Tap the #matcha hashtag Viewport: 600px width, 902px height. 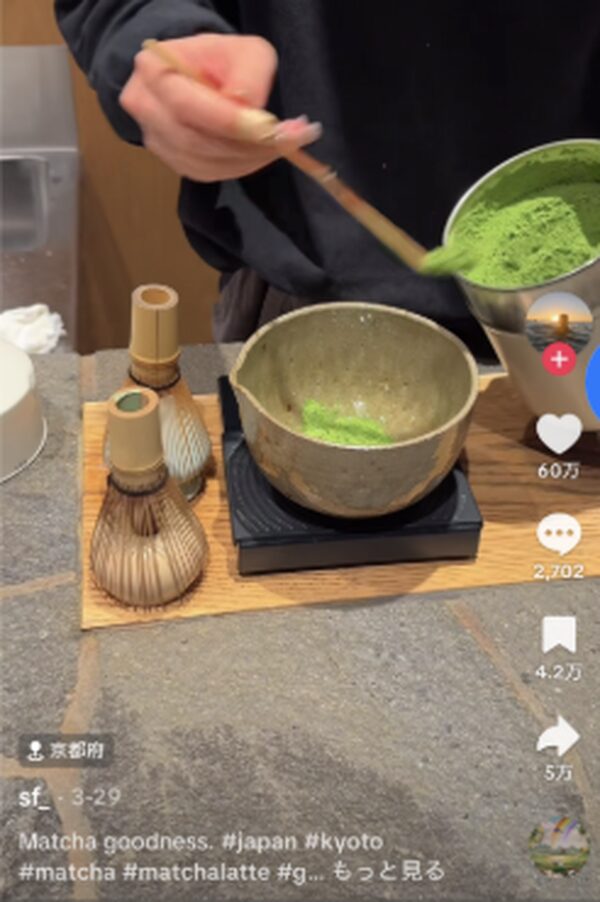66,872
